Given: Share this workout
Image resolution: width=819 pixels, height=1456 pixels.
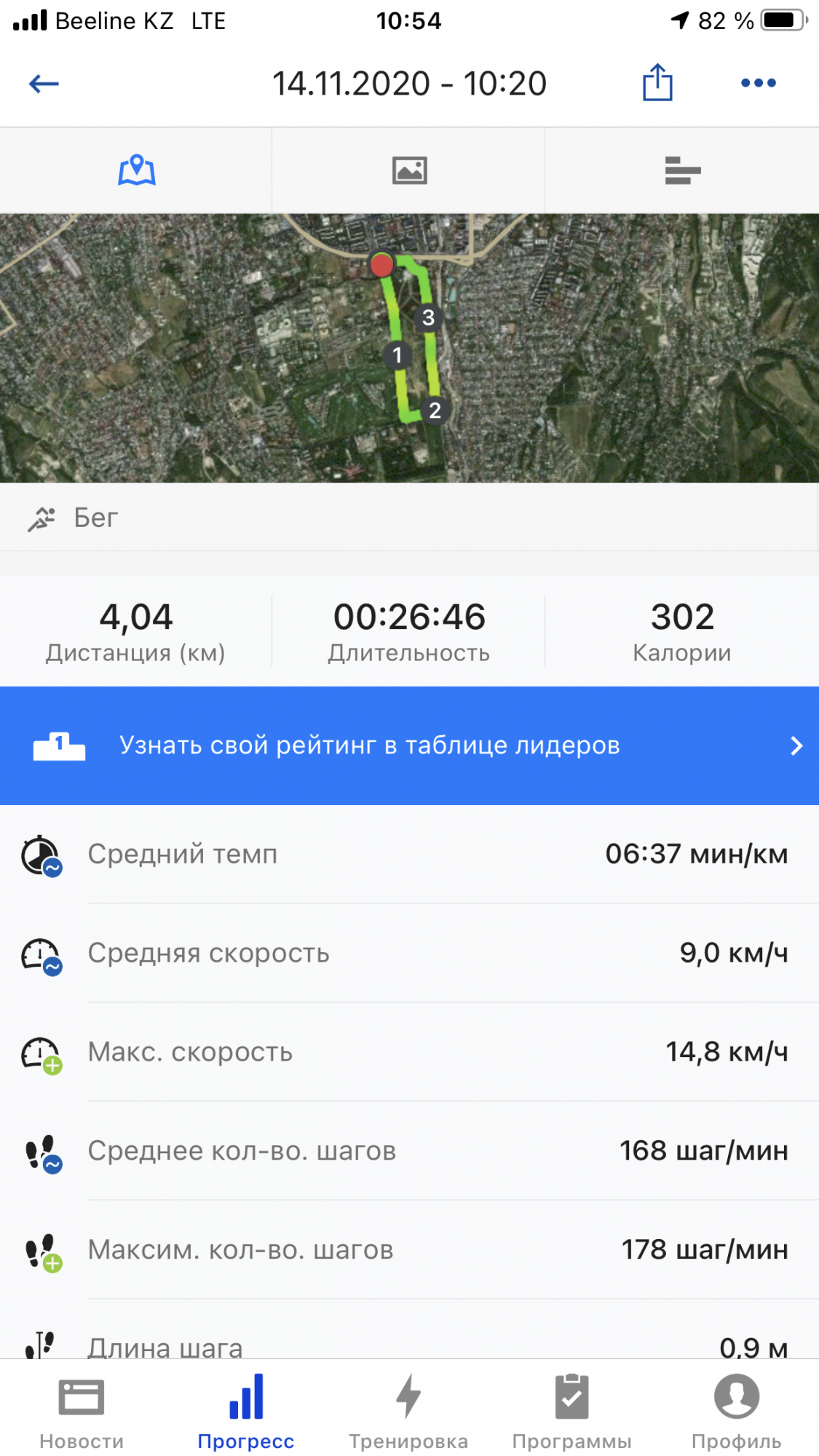Looking at the screenshot, I should click(657, 82).
